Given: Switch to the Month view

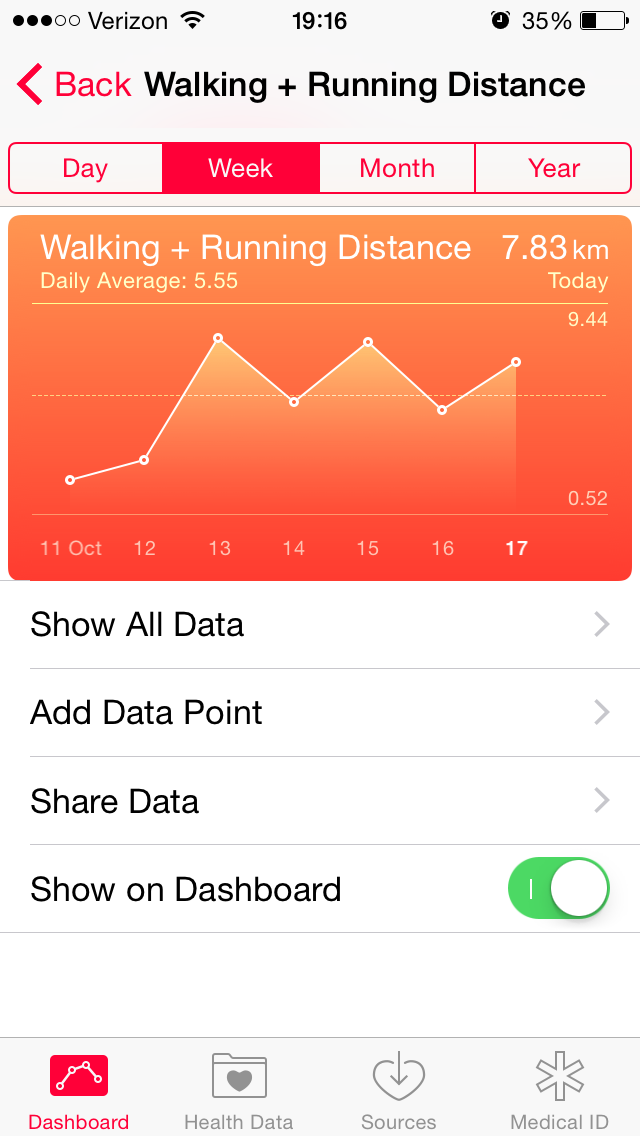Looking at the screenshot, I should point(397,168).
